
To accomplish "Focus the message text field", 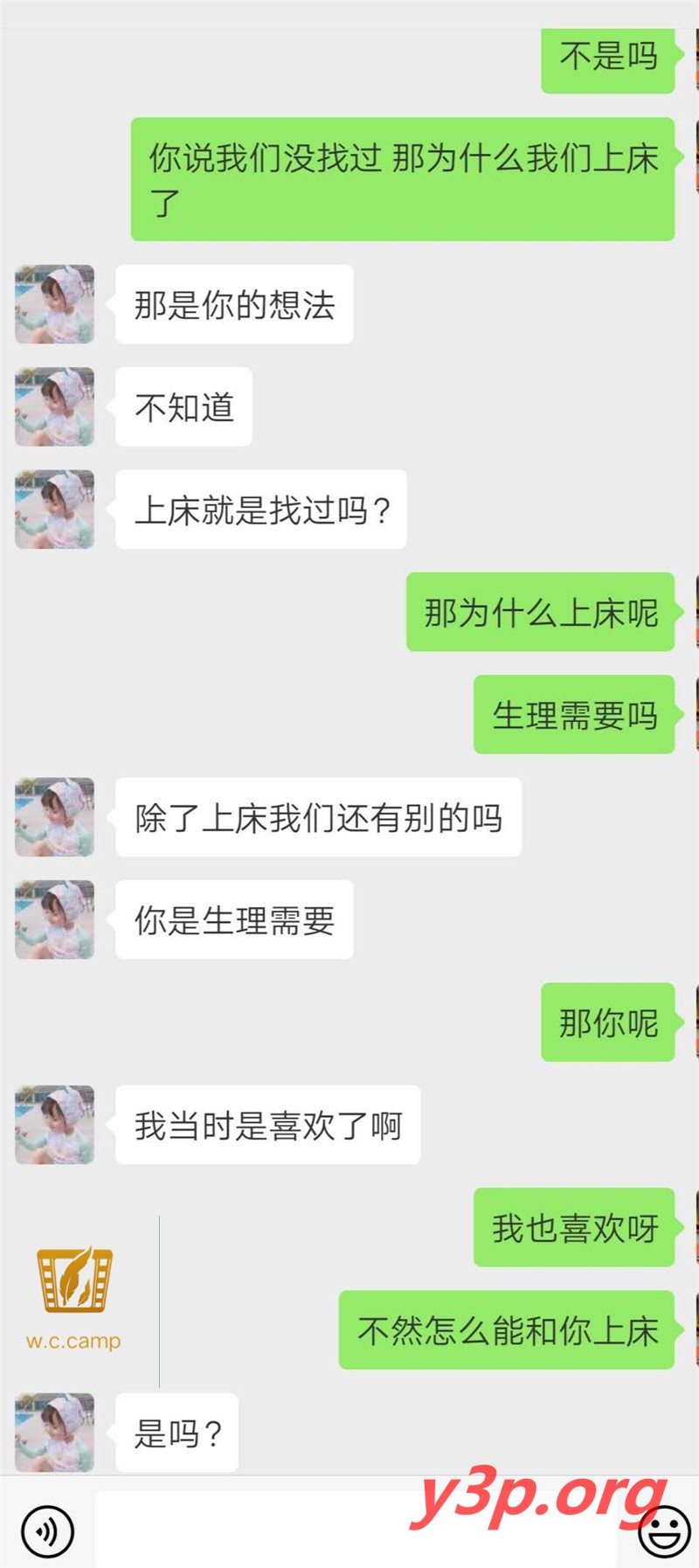I will pos(349,1530).
